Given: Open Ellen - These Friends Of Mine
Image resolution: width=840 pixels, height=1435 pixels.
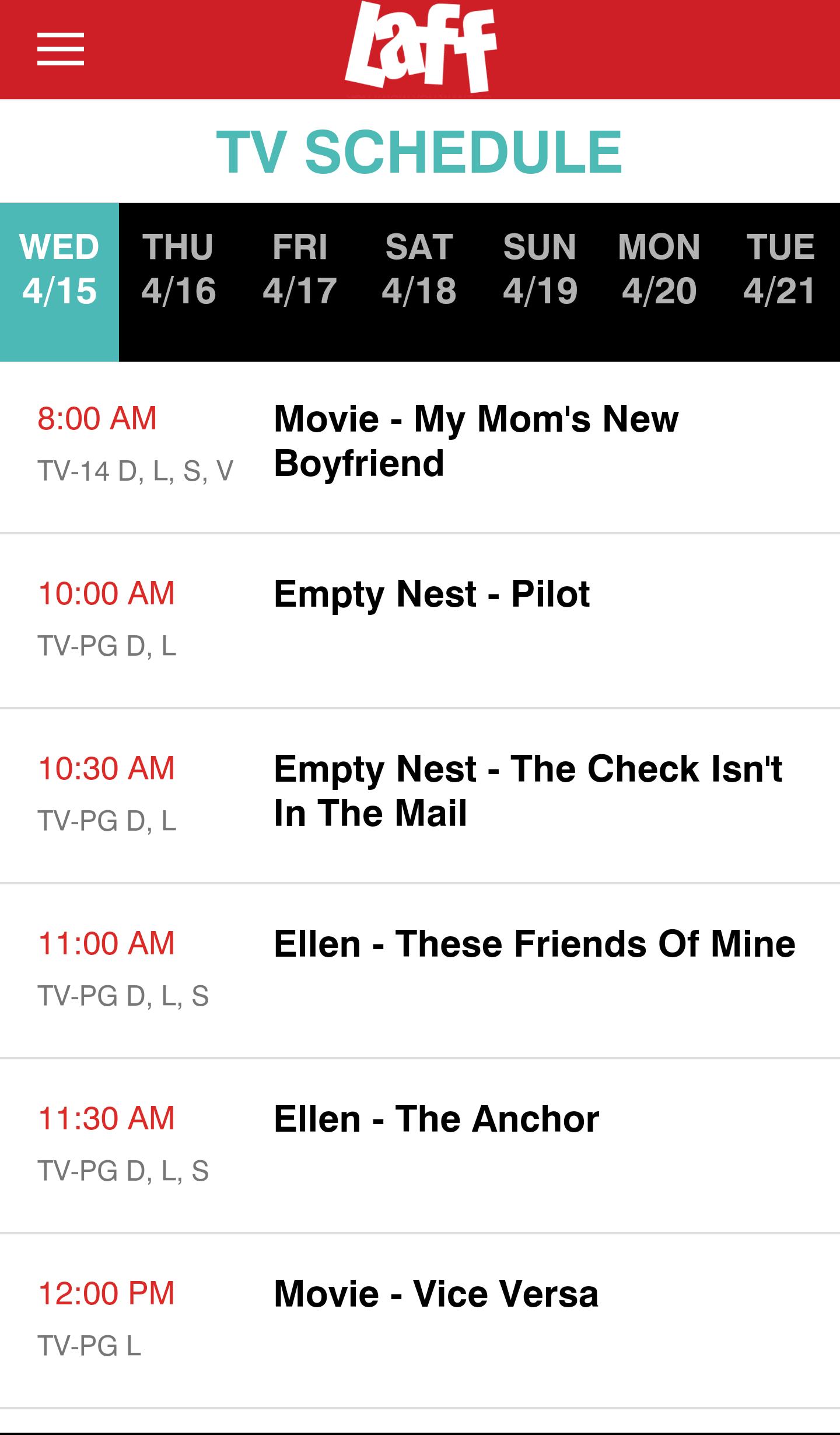Looking at the screenshot, I should 534,945.
